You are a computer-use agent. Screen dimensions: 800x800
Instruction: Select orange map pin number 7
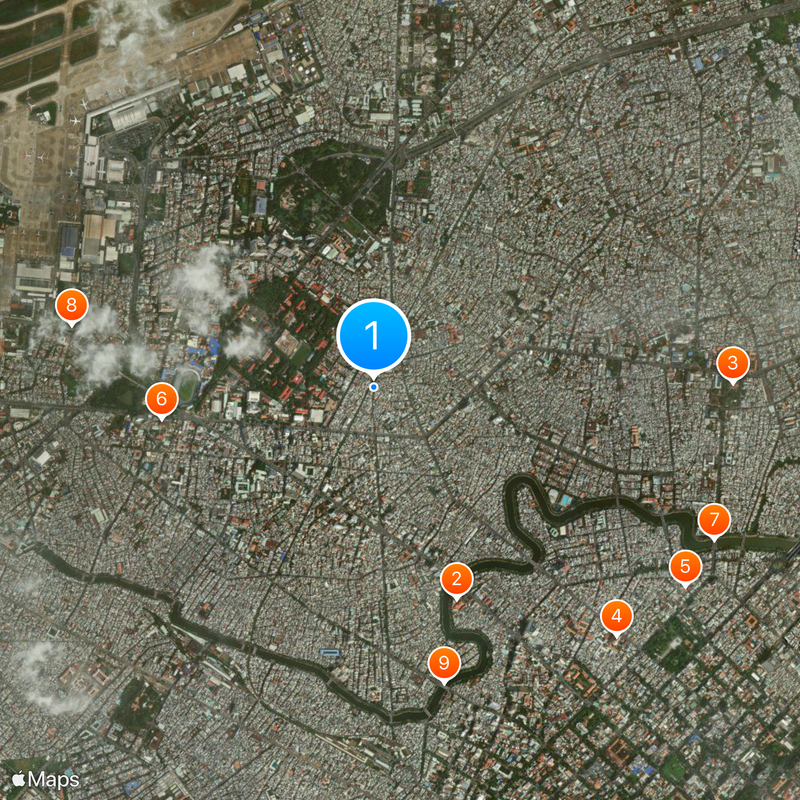(x=713, y=520)
